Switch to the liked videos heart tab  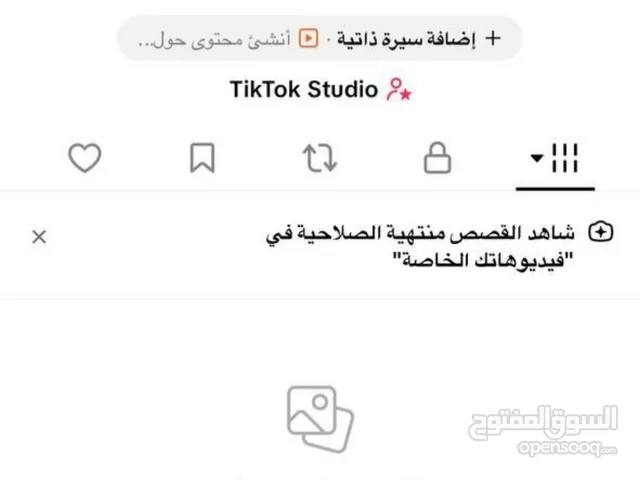tap(85, 158)
